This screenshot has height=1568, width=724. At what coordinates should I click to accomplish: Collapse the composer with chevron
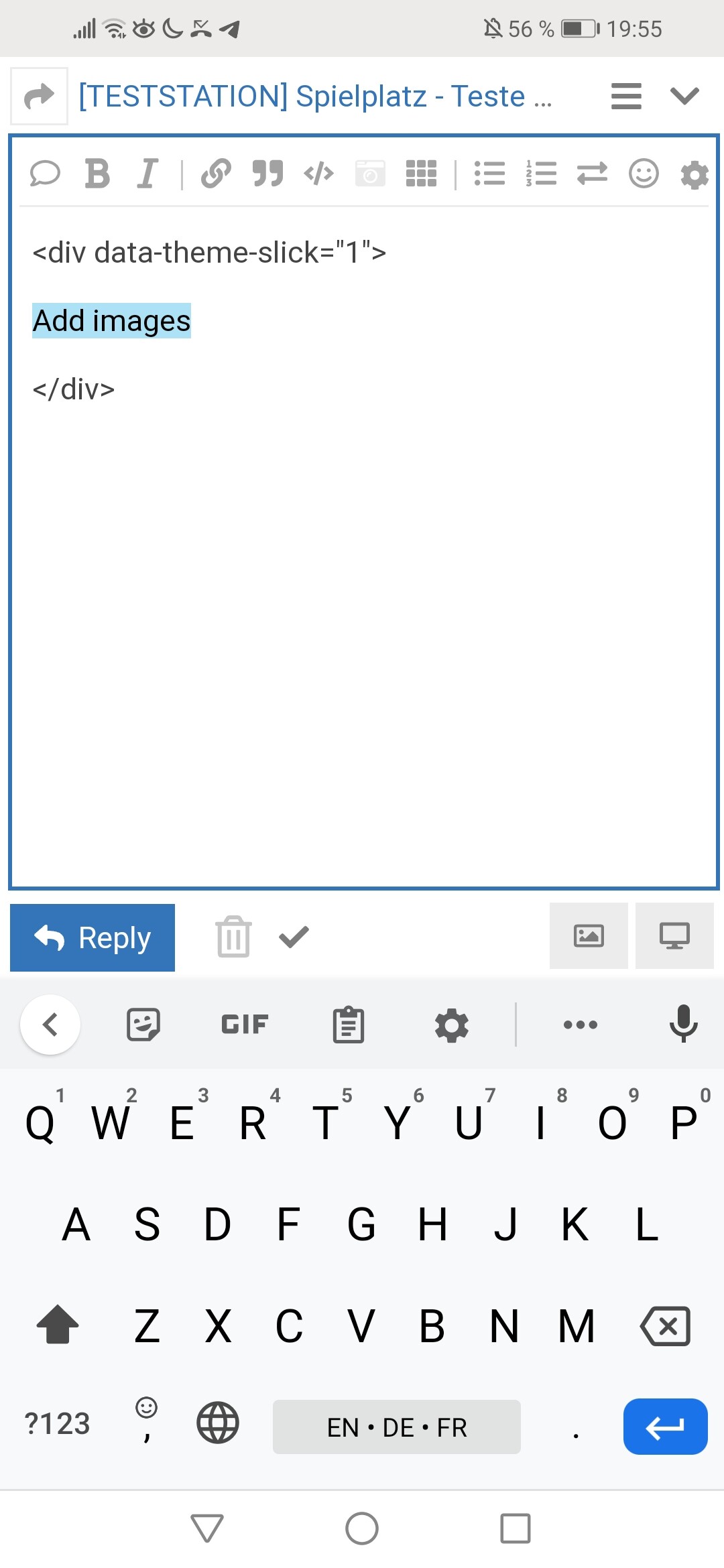(x=684, y=96)
